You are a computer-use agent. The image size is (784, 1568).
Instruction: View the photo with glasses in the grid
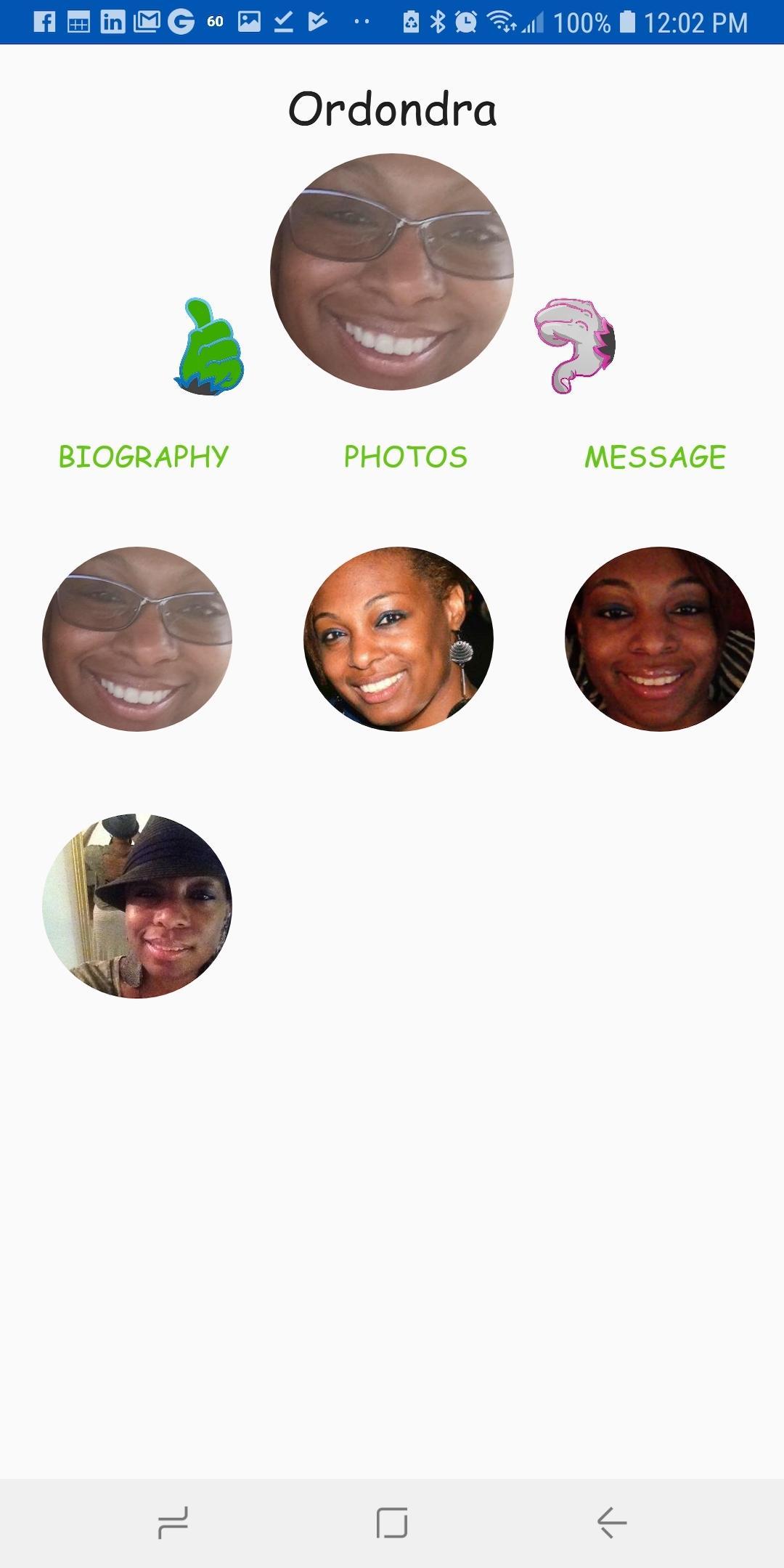pyautogui.click(x=137, y=639)
